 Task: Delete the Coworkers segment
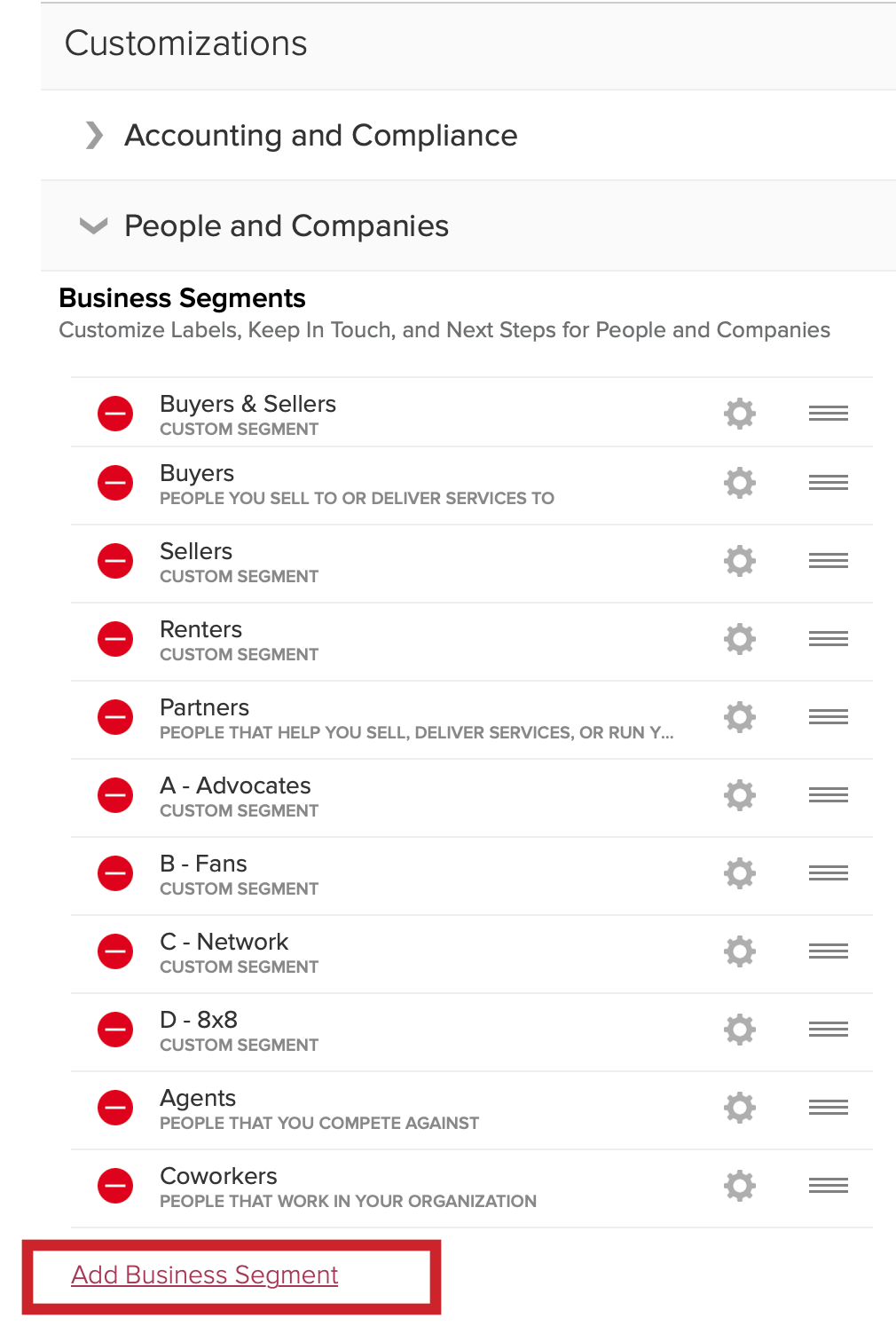115,1186
